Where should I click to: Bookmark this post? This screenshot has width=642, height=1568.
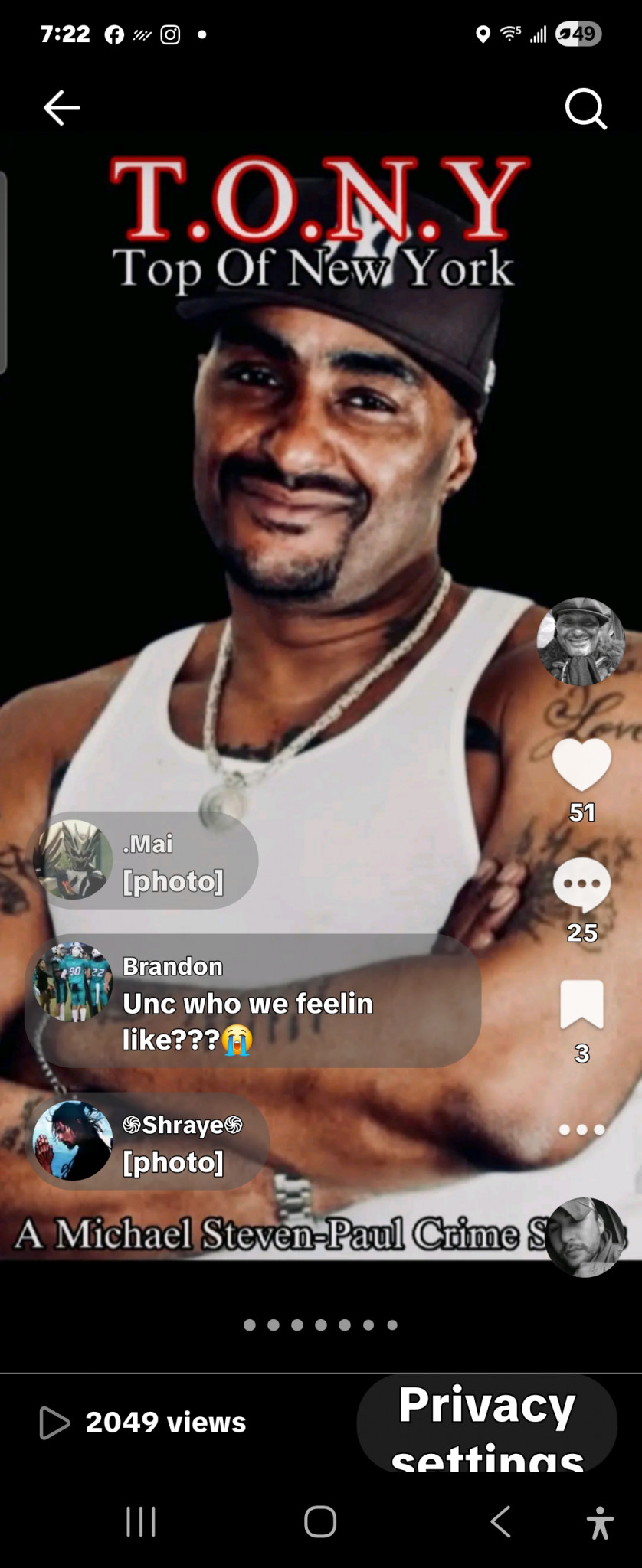click(581, 1004)
